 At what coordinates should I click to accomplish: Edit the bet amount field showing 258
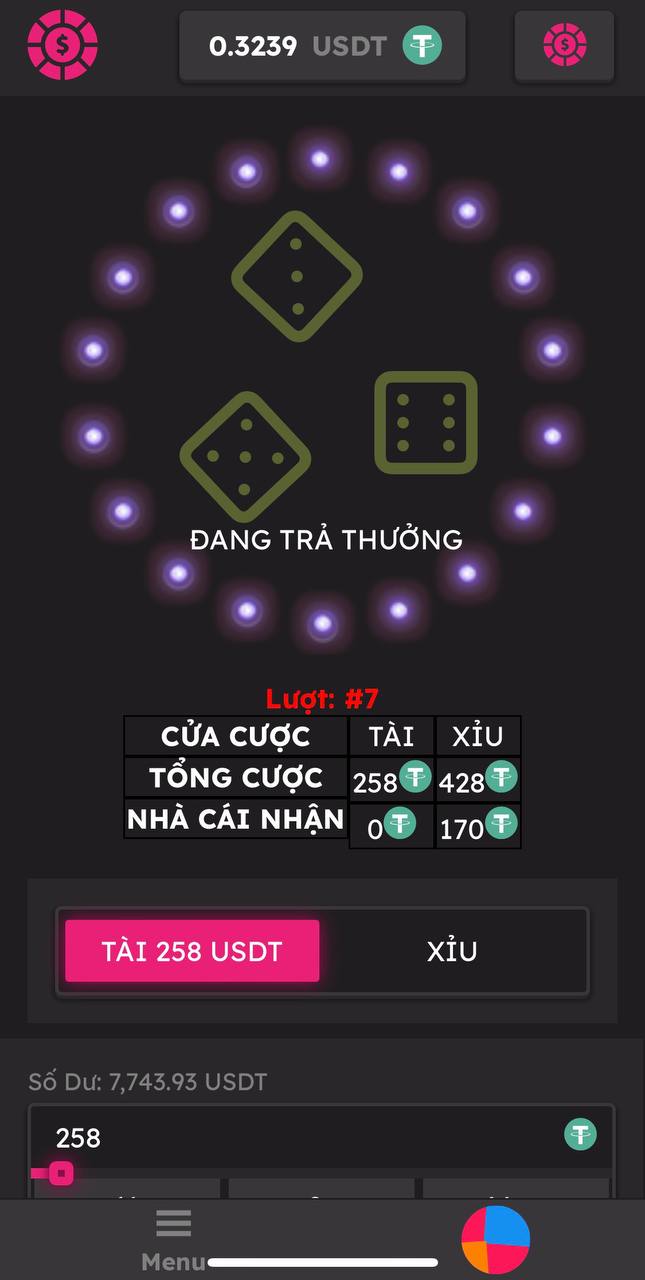pos(300,1137)
